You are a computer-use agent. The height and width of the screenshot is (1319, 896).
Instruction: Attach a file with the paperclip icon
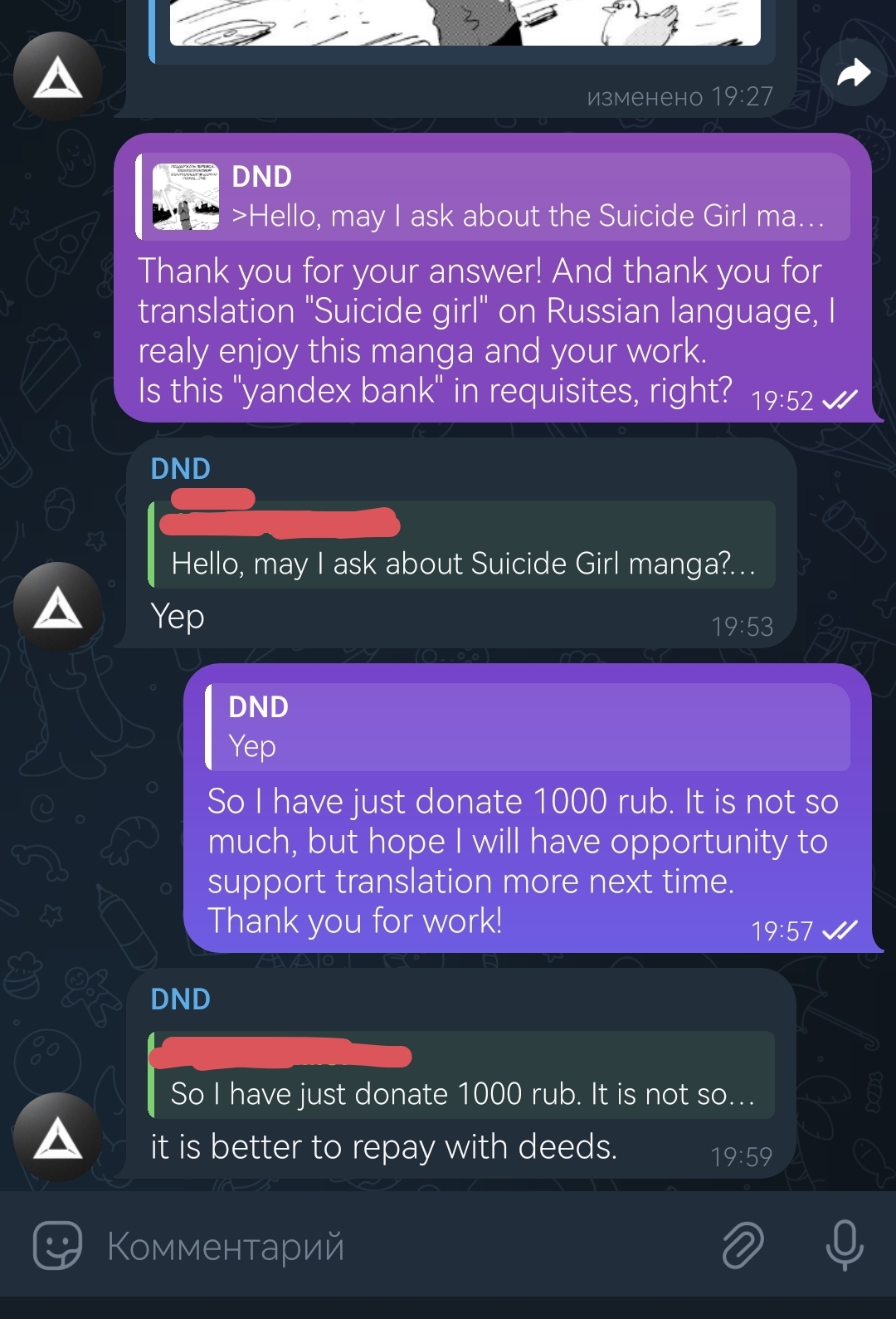tap(743, 1245)
